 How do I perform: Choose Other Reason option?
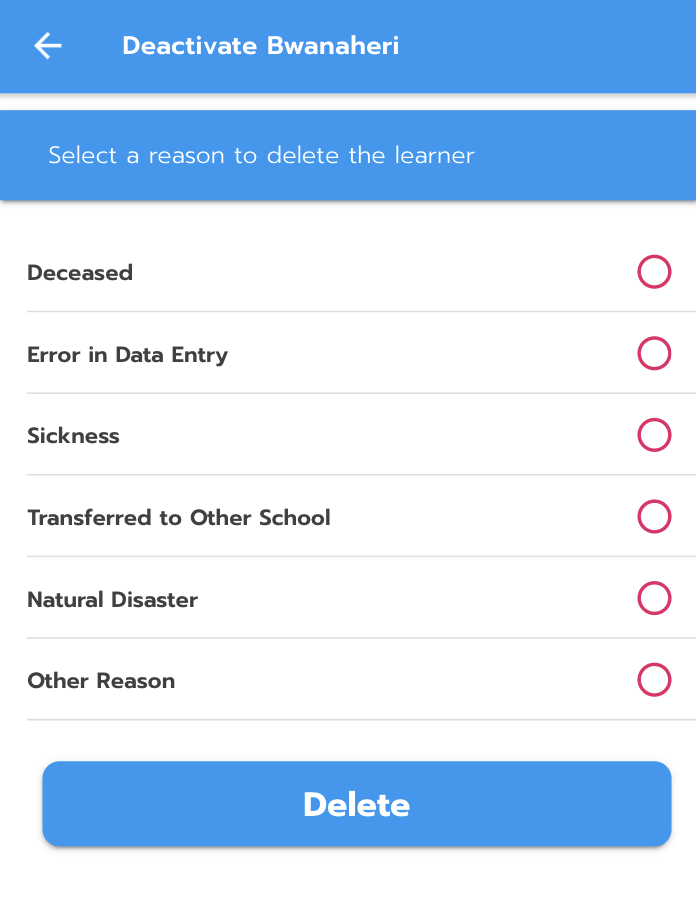654,681
